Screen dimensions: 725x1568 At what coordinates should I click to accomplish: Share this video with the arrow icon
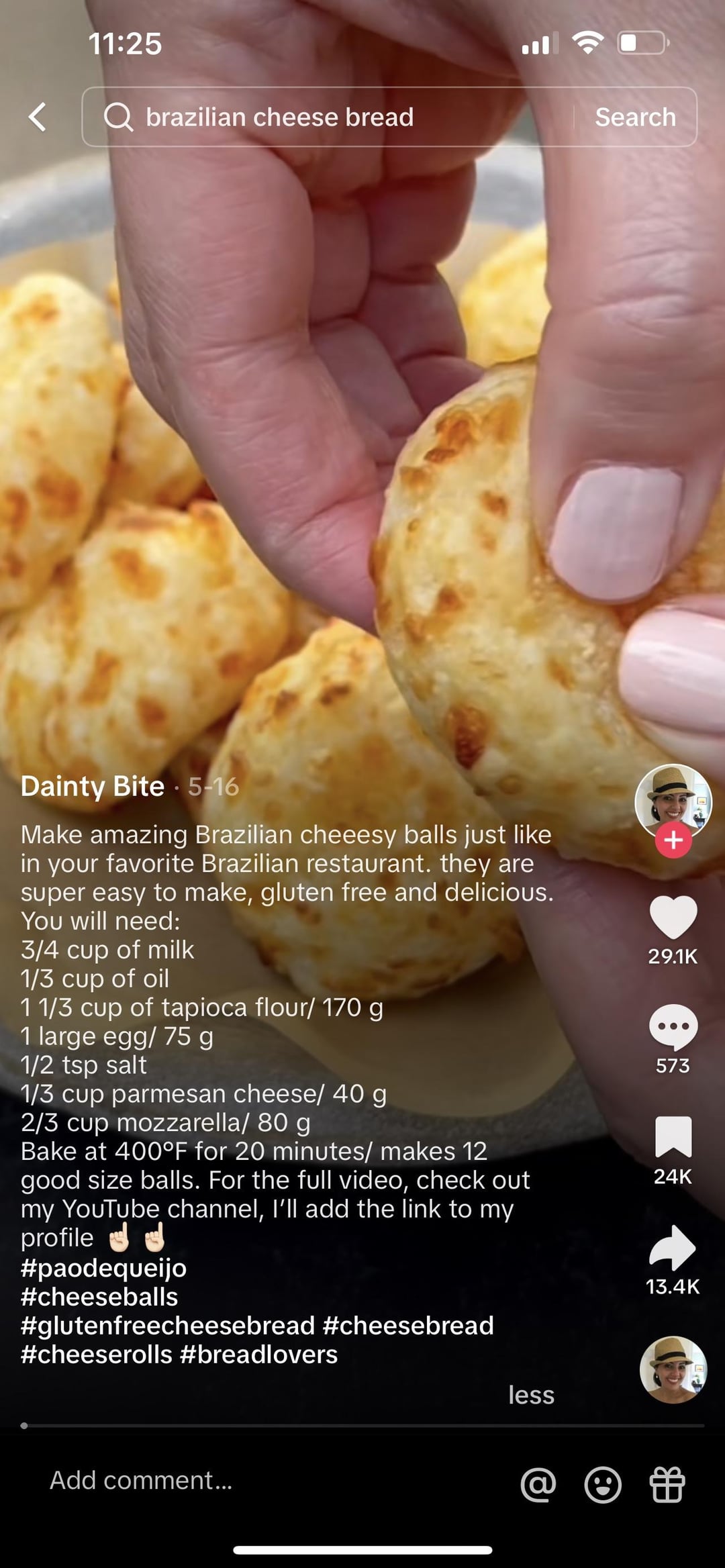[x=673, y=1247]
